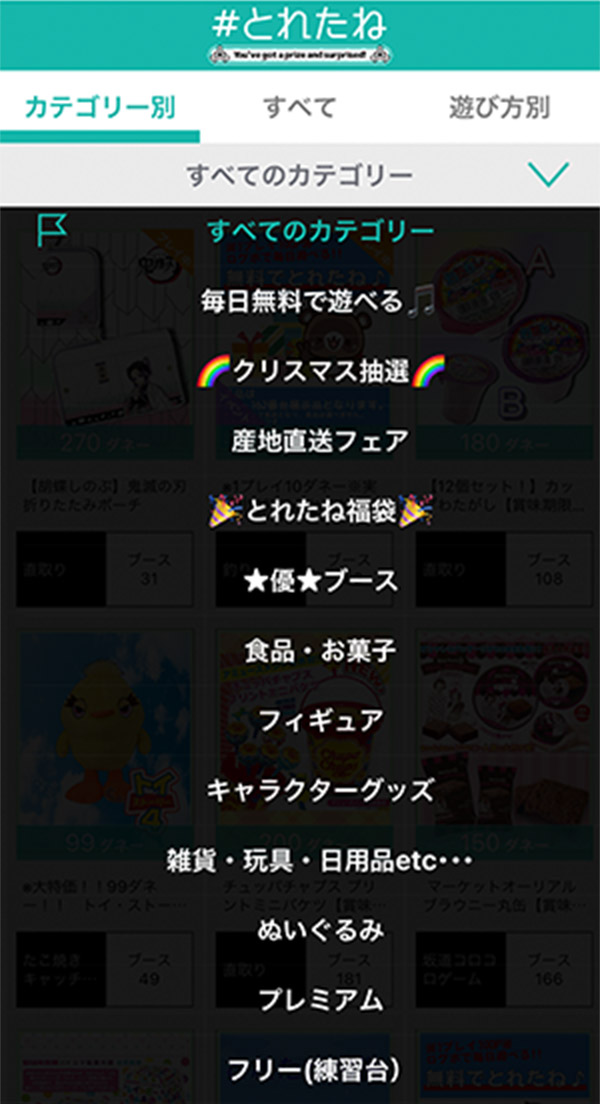
Task: Select プレミアム category
Action: 320,999
